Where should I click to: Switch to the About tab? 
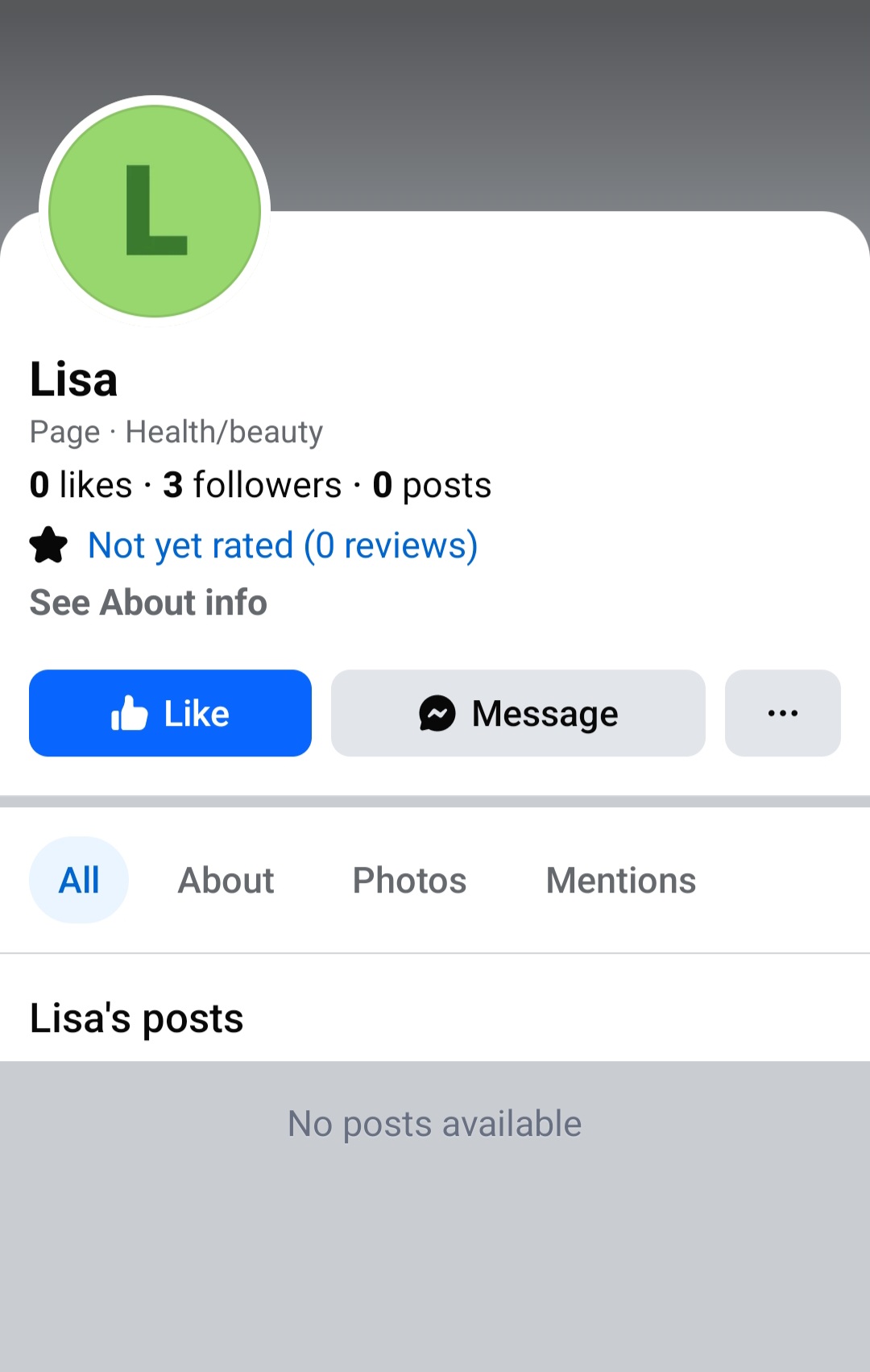point(226,880)
